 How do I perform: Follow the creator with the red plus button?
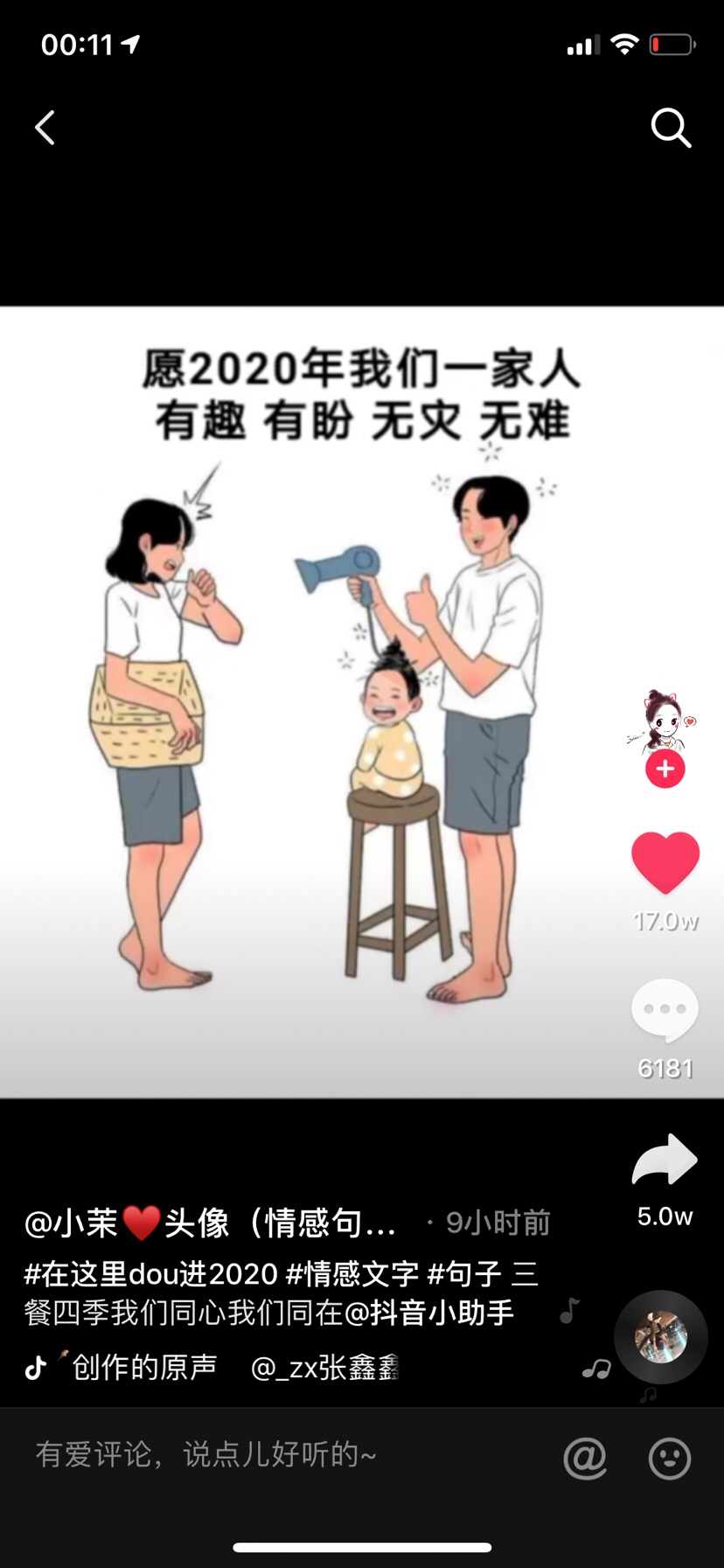click(x=665, y=770)
